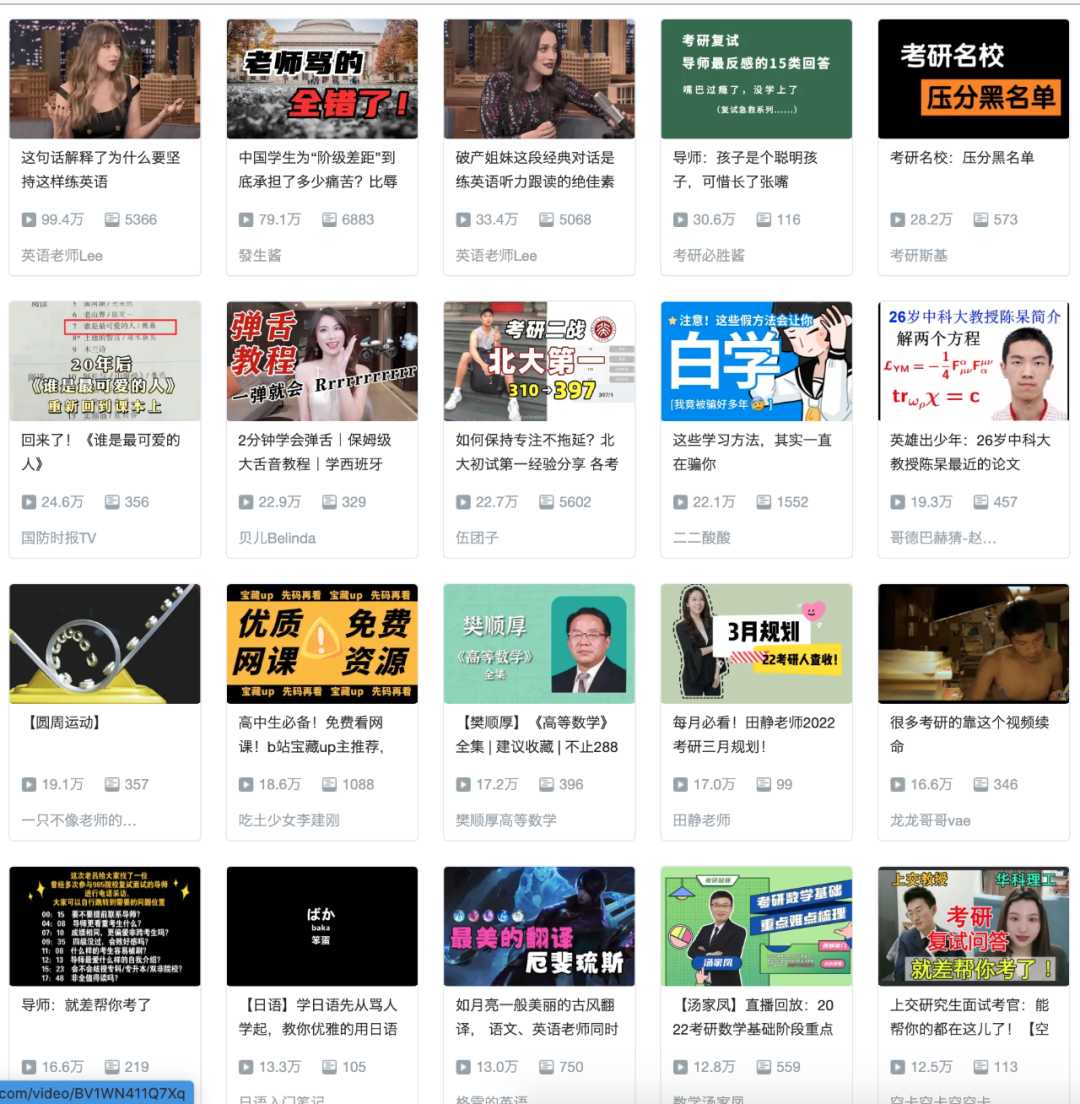The image size is (1080, 1104).
Task: Open 樊顺厚《高等数学》全集 video
Action: [x=539, y=644]
